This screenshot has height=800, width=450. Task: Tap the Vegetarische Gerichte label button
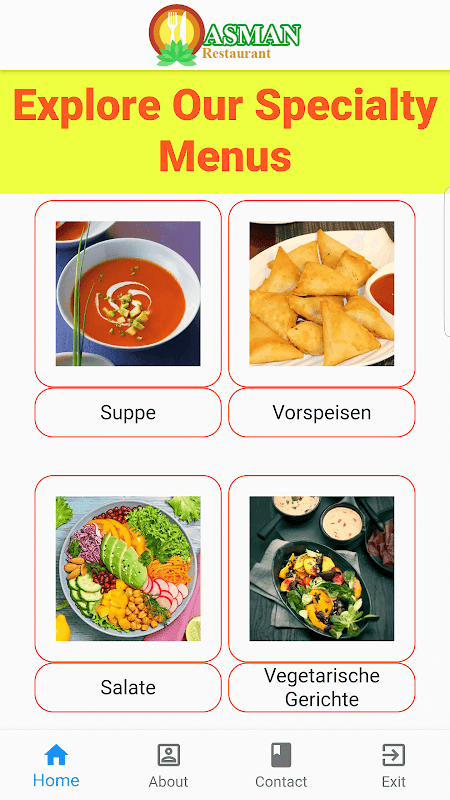(322, 687)
